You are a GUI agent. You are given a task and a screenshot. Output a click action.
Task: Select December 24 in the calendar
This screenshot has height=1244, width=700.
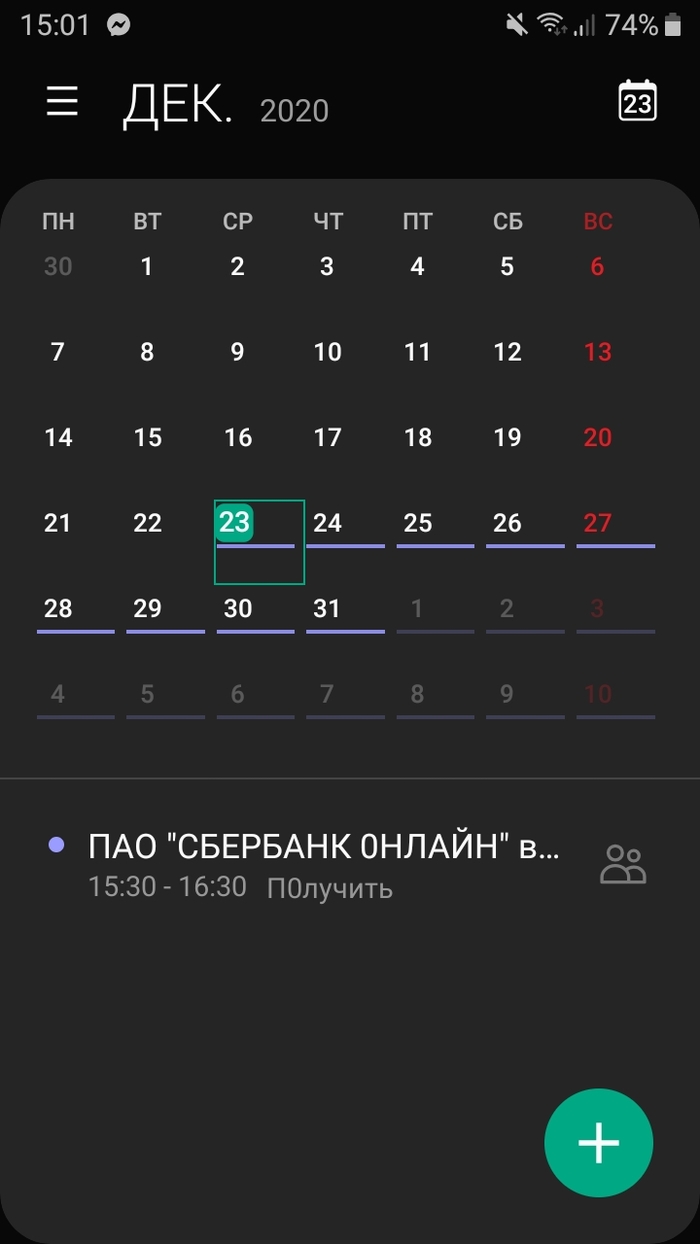(328, 523)
